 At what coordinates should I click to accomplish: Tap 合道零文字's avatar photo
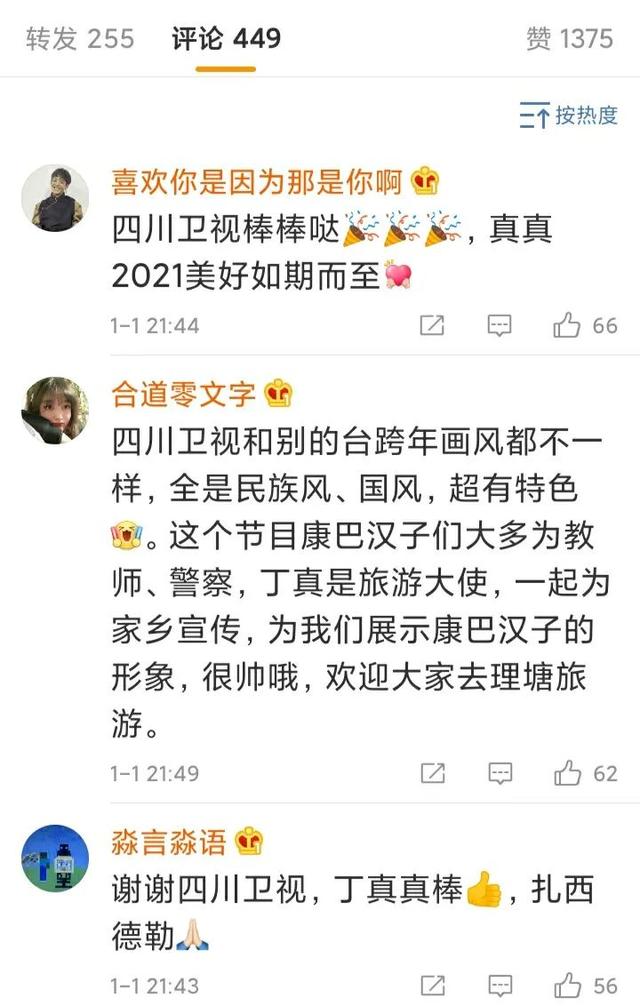pos(55,410)
